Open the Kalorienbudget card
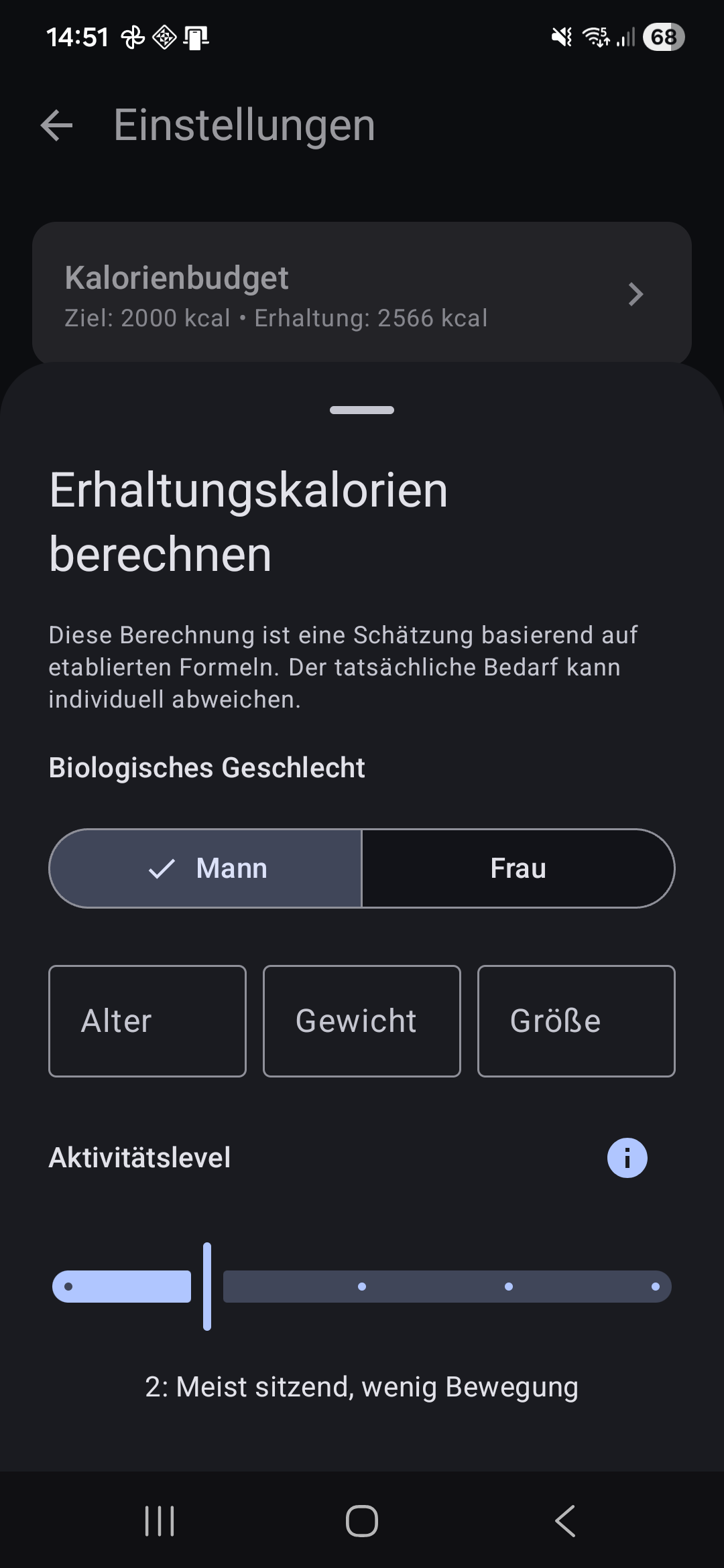Image resolution: width=724 pixels, height=1568 pixels. click(x=362, y=295)
